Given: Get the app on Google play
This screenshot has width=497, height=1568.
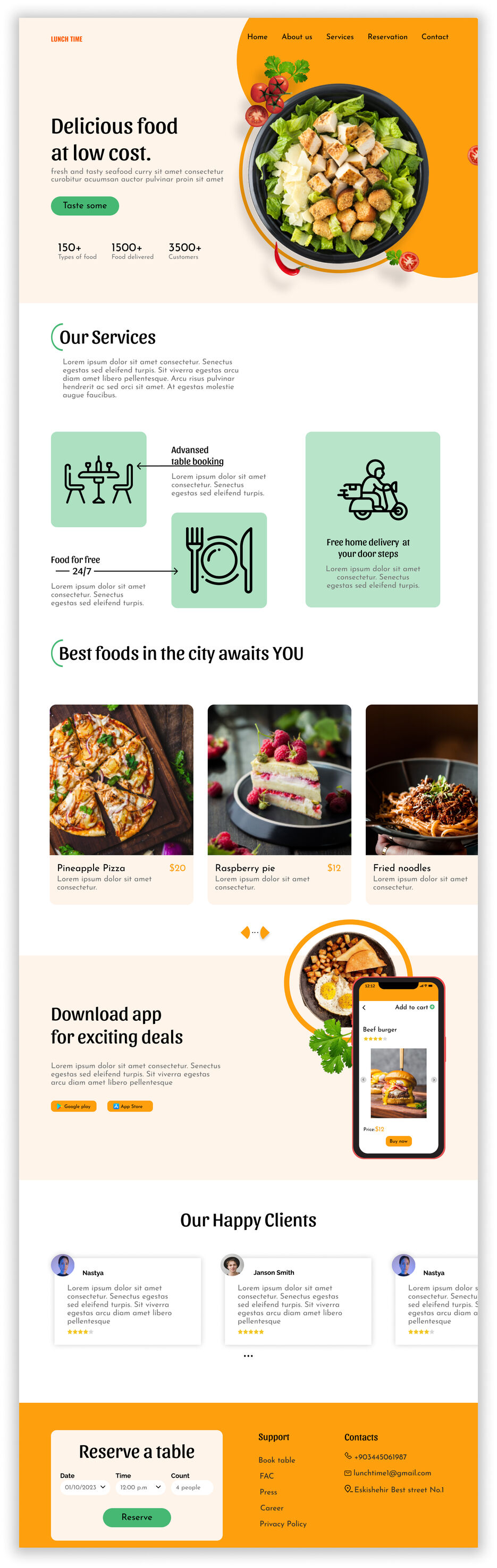Looking at the screenshot, I should coord(74,1106).
